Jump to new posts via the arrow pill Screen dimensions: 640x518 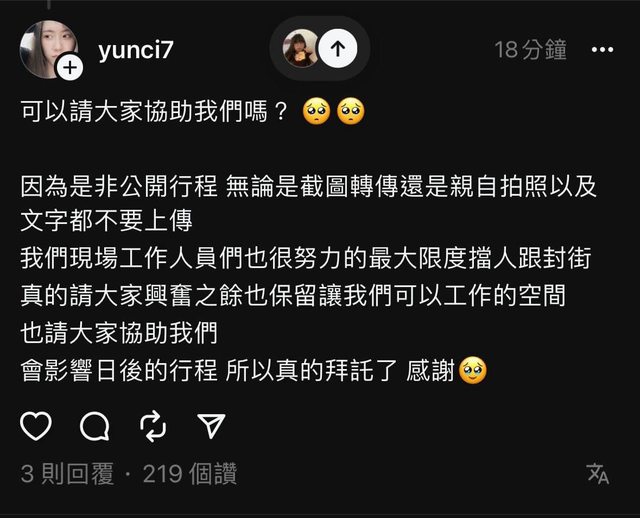click(340, 48)
